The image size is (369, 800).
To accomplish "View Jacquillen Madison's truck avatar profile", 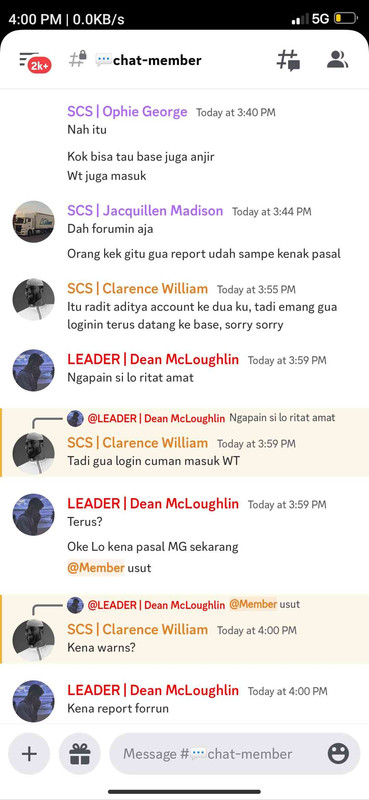I will tap(33, 221).
